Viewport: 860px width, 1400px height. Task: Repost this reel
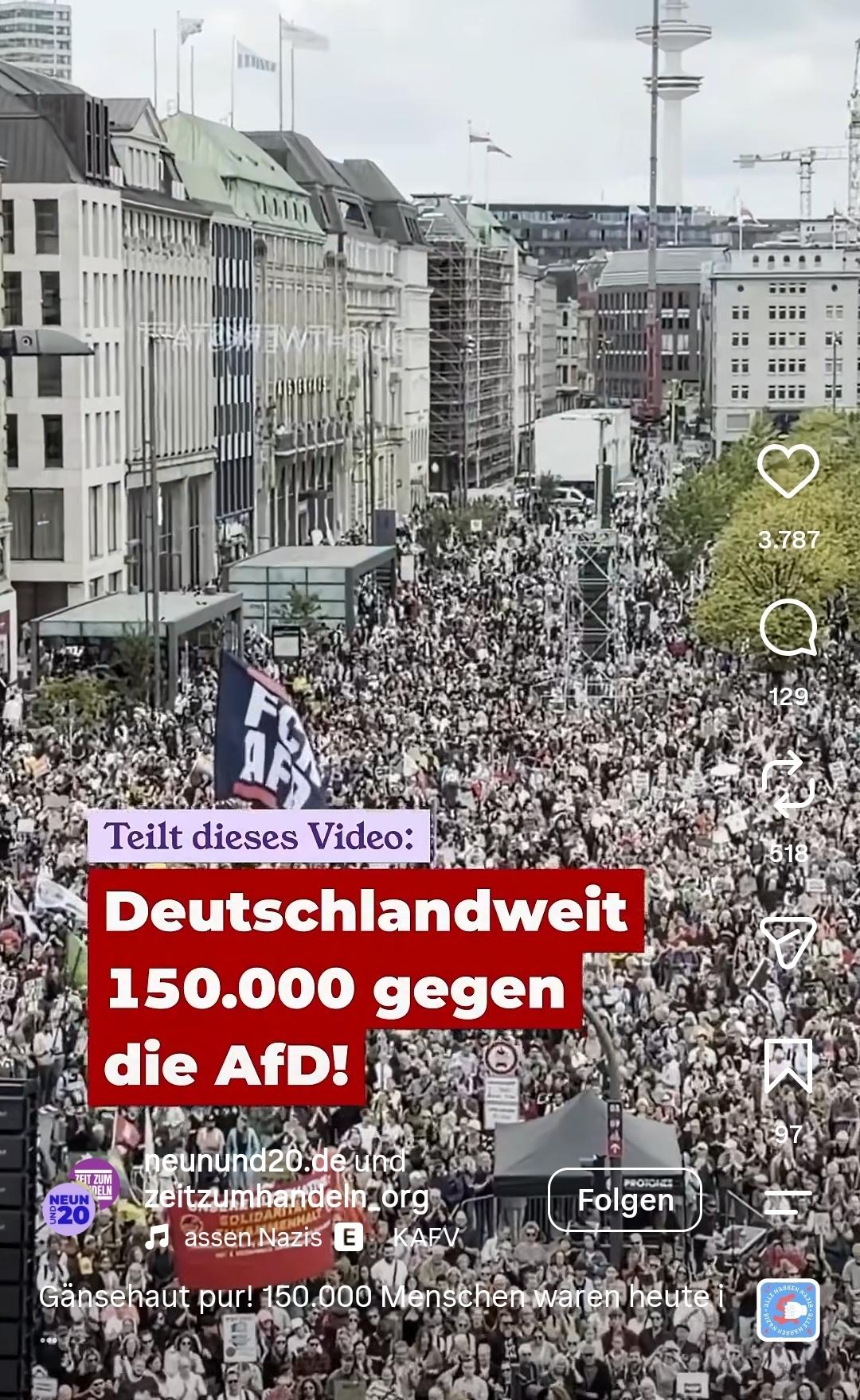point(788,784)
